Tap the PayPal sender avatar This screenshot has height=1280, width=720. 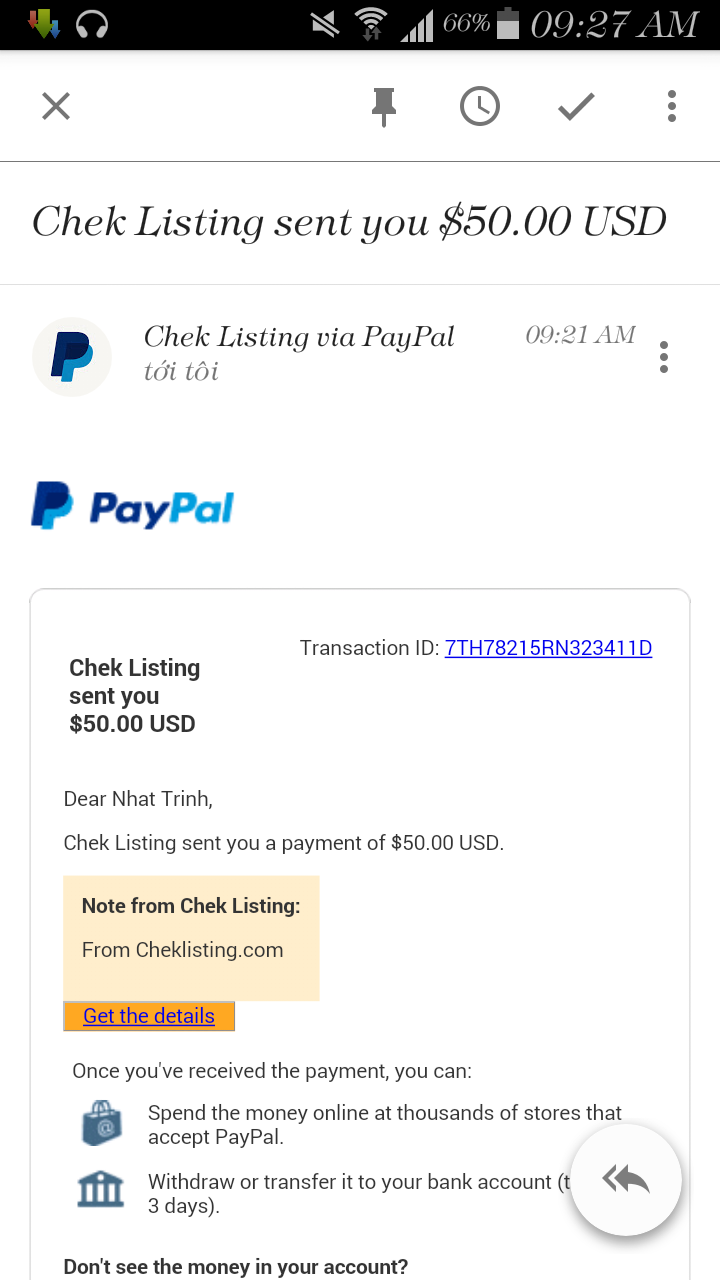point(72,357)
